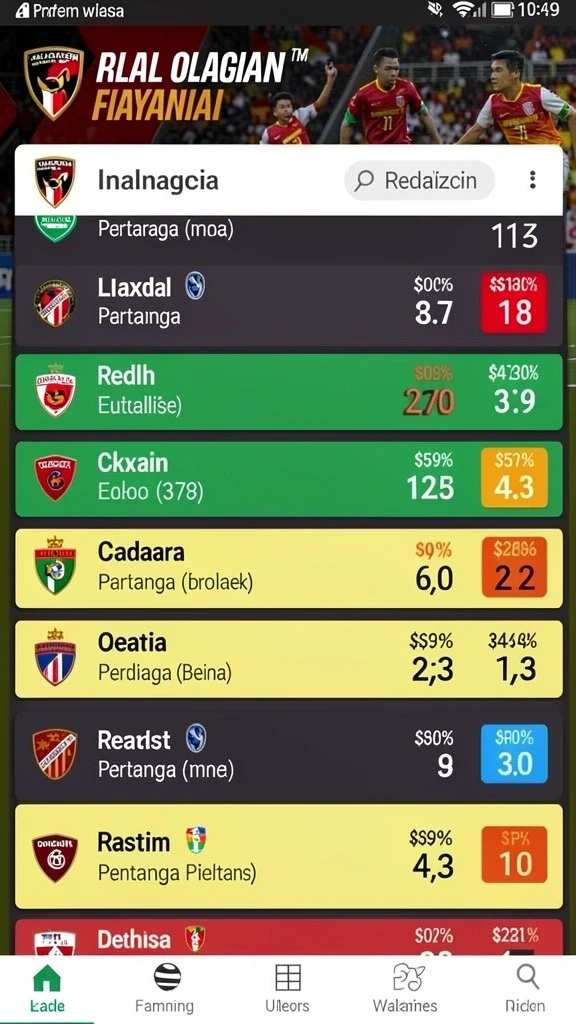Viewport: 576px width, 1024px height.
Task: Choose the 22 odds button for Cadaara
Action: (515, 567)
